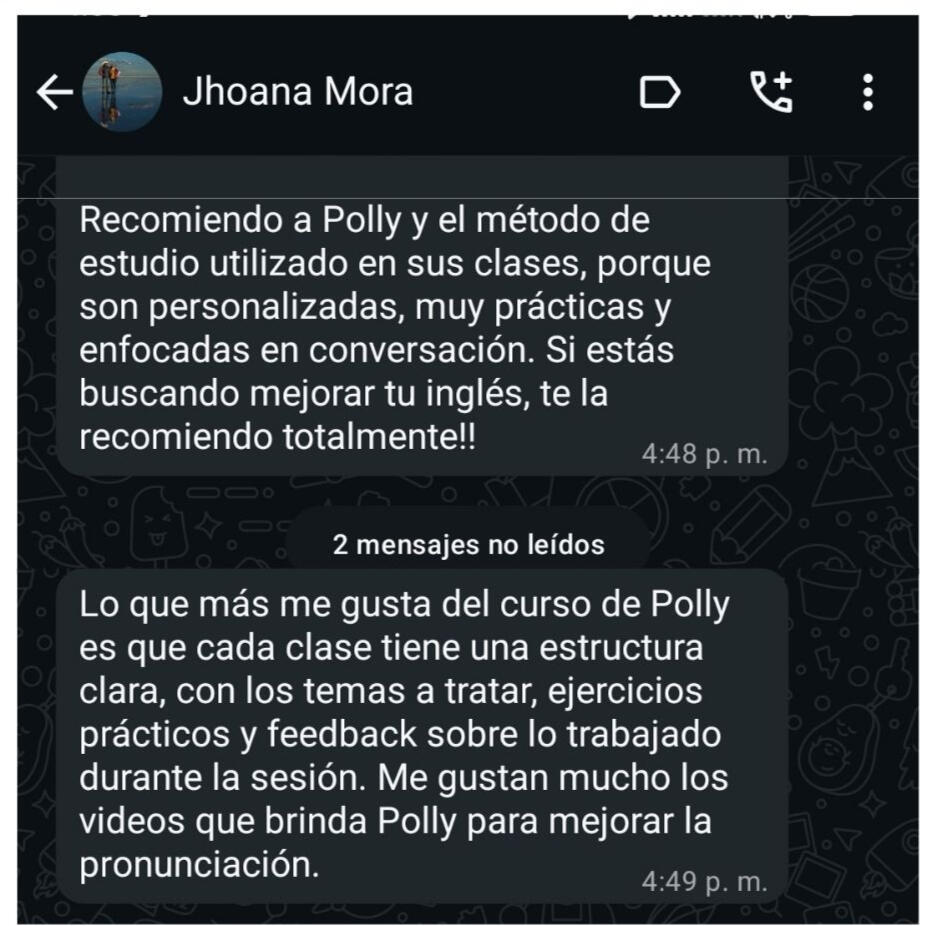Viewport: 926px width, 926px height.
Task: Tap the label icon in the header
Action: pyautogui.click(x=659, y=93)
